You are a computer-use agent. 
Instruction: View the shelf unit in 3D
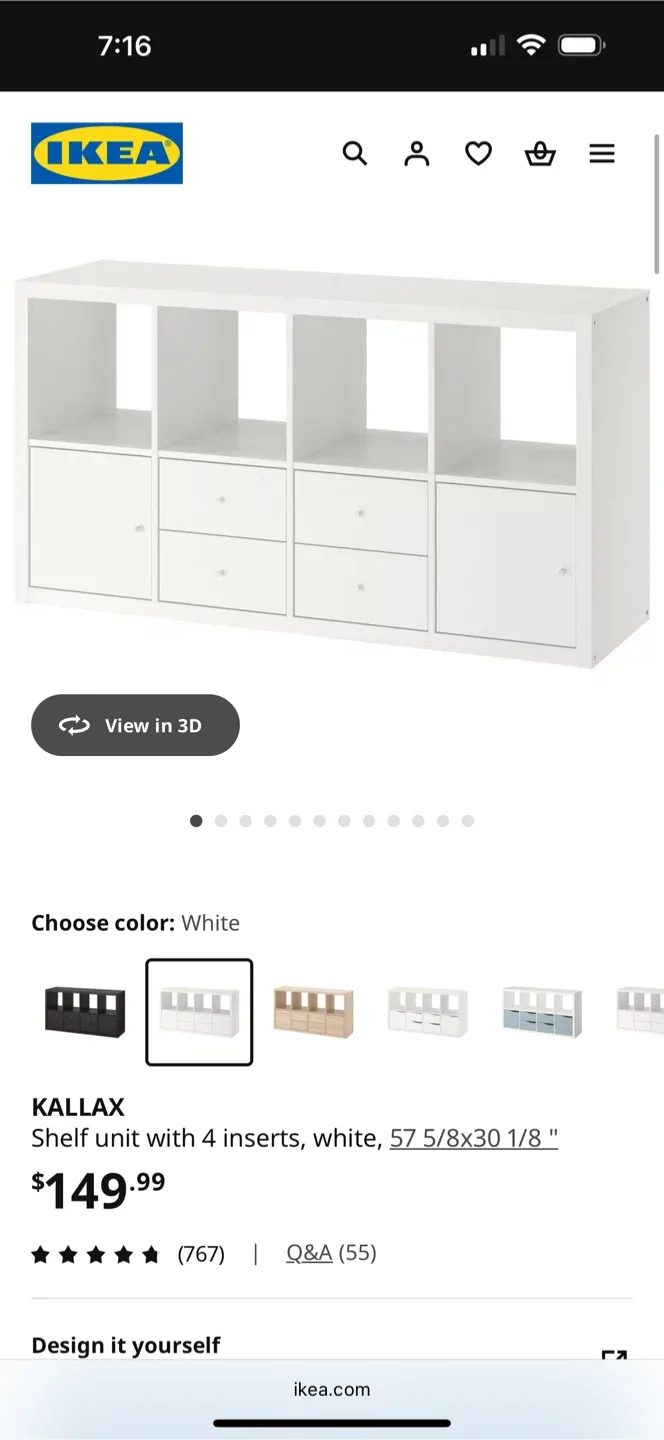(135, 725)
